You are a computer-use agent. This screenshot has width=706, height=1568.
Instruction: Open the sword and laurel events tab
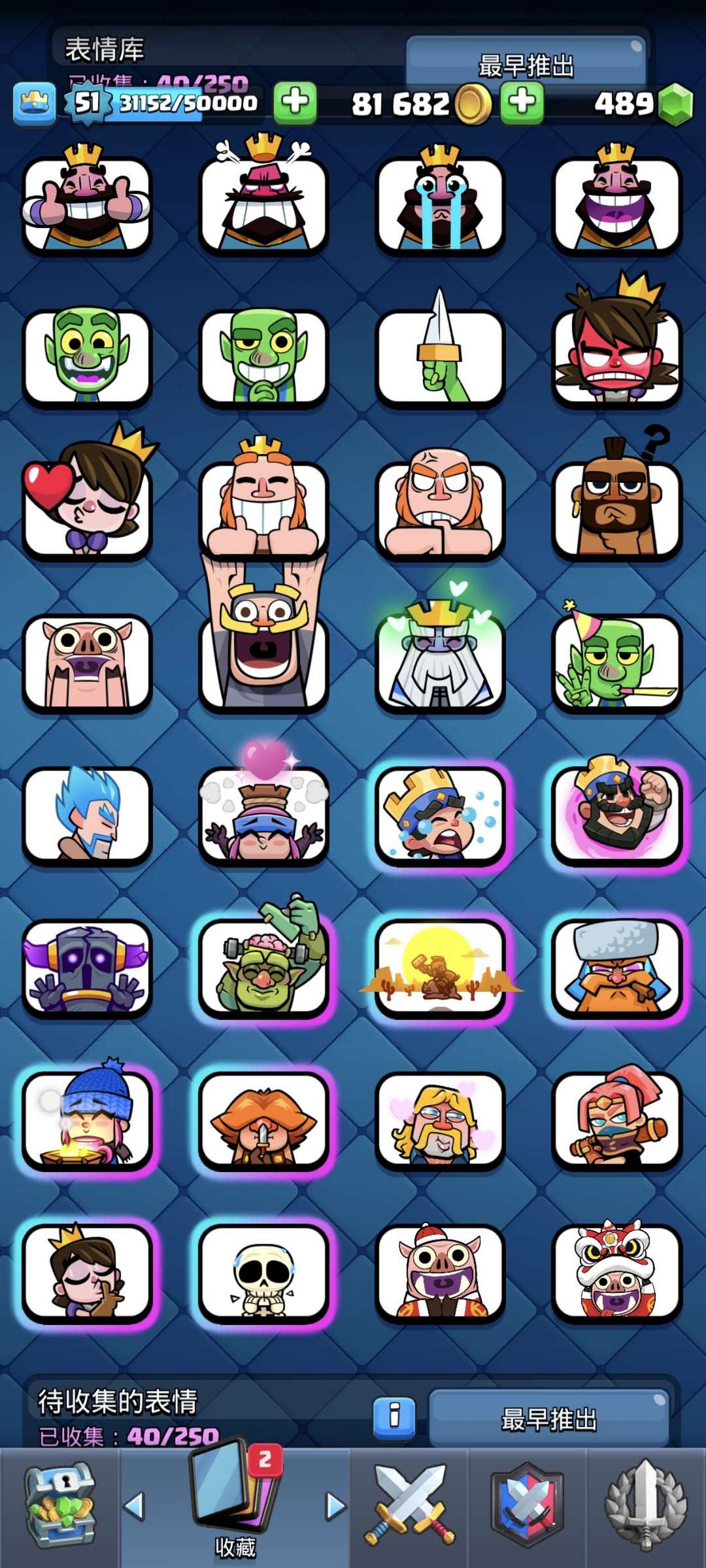tap(646, 1506)
